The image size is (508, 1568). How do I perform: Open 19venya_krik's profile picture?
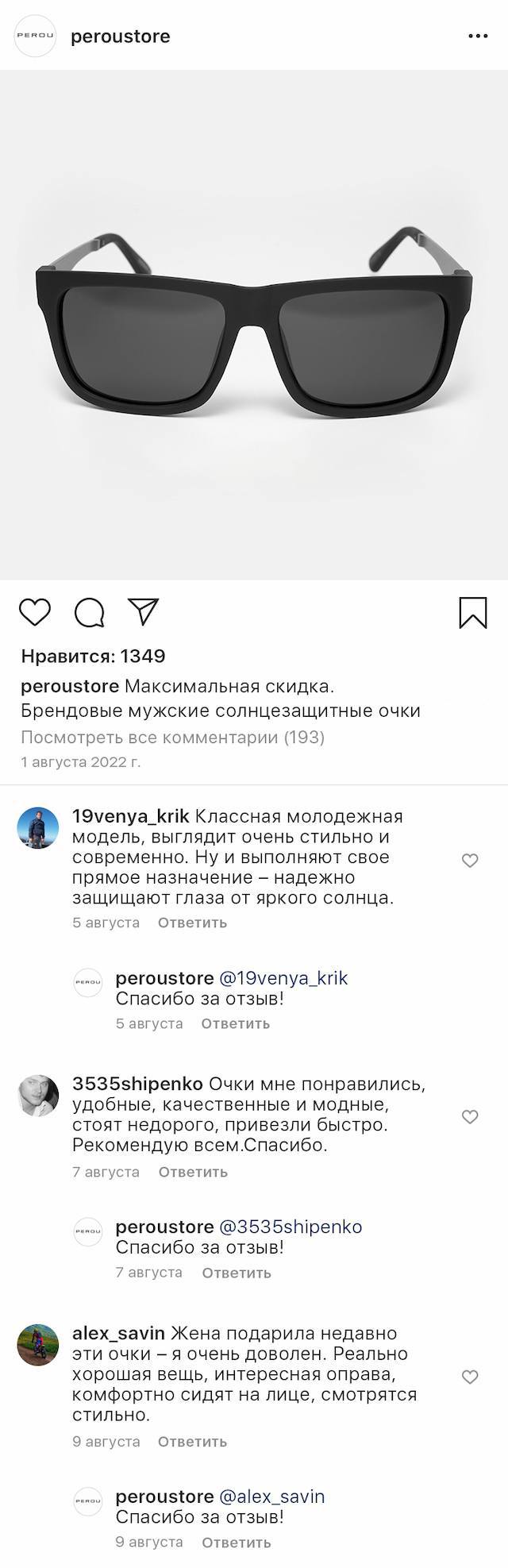click(38, 828)
